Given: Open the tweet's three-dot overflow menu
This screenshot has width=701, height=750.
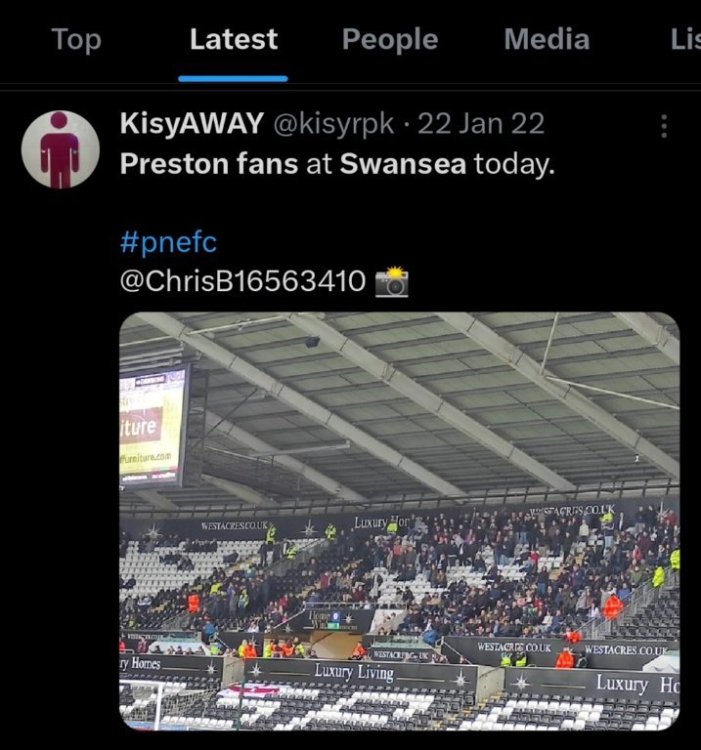Looking at the screenshot, I should (664, 126).
